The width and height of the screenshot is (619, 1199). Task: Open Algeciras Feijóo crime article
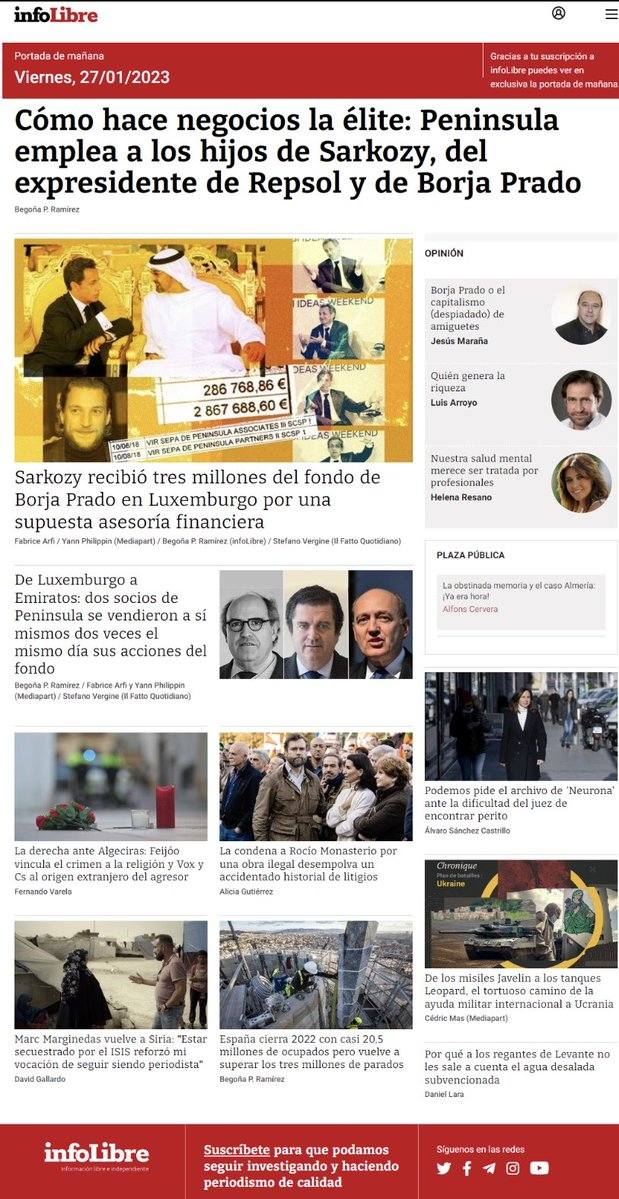coord(110,863)
